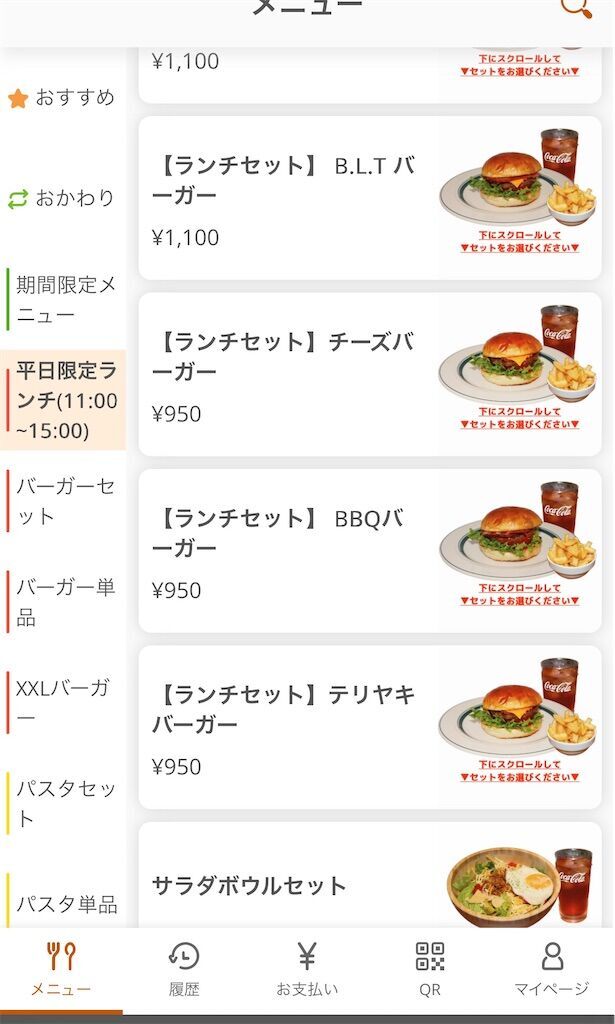
Task: Switch to the 履歴 tab
Action: pyautogui.click(x=184, y=969)
